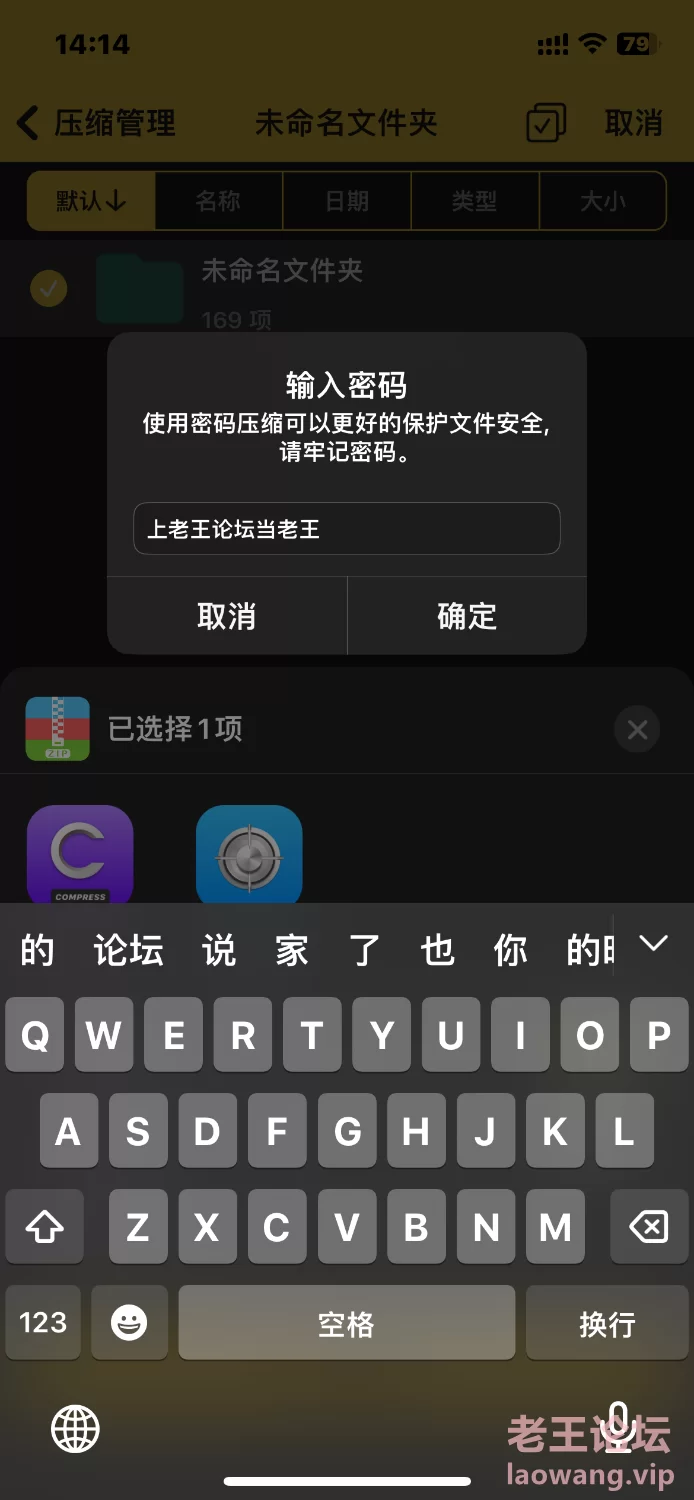Uncheck the 未命名文件夹 folder
This screenshot has width=694, height=1500.
[x=48, y=289]
